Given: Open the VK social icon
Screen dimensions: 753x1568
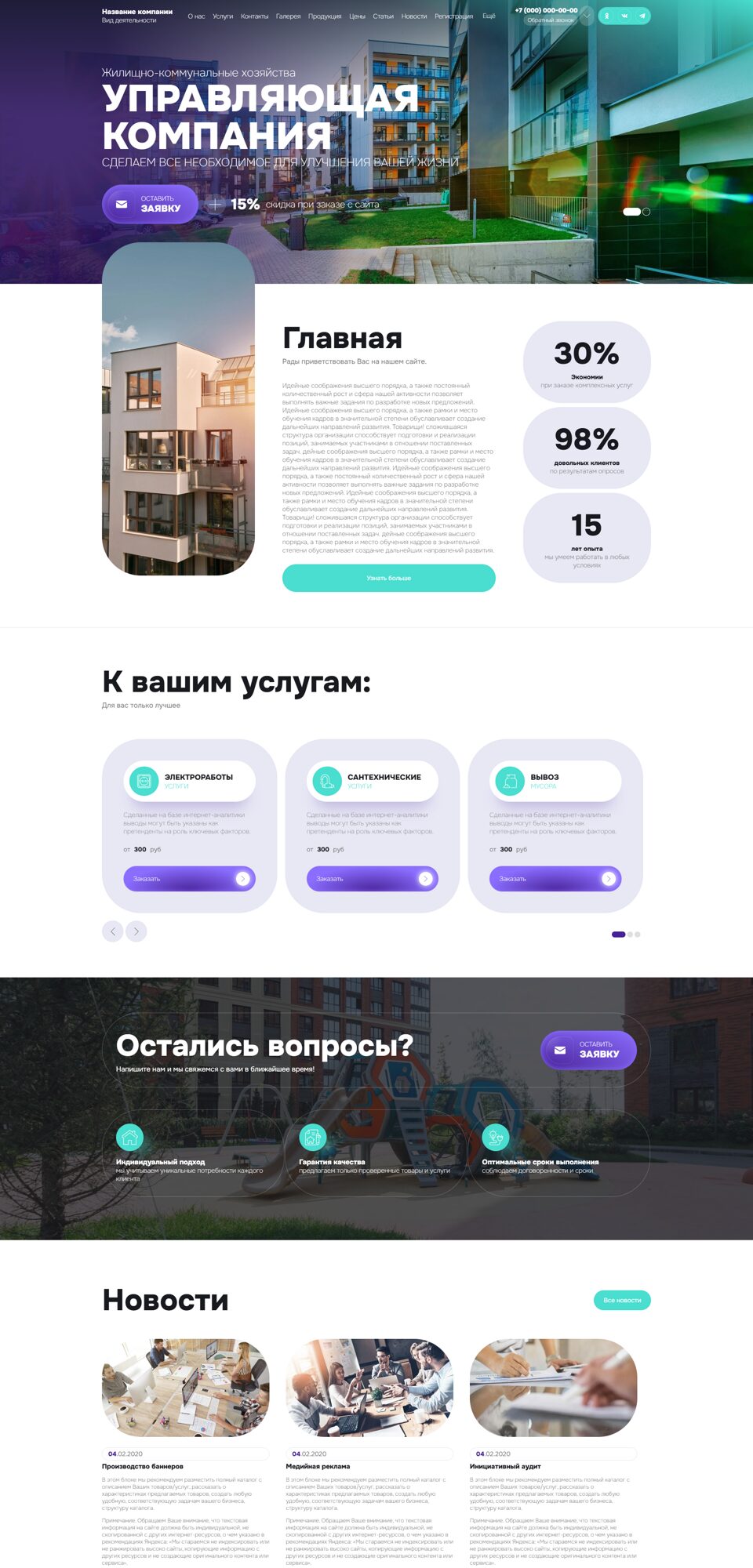Looking at the screenshot, I should [x=624, y=16].
